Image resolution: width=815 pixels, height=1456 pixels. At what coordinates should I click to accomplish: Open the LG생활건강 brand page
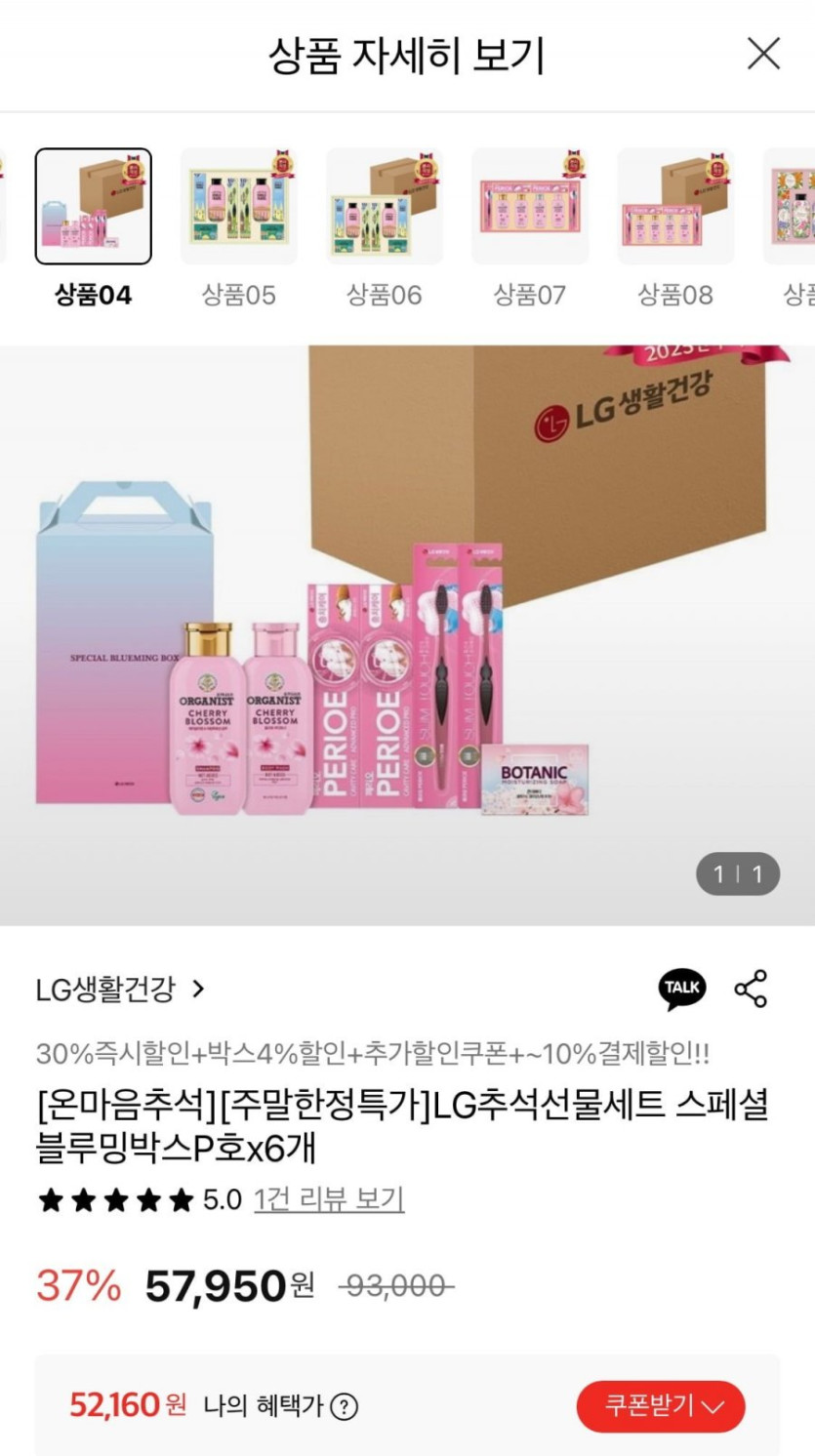point(120,990)
